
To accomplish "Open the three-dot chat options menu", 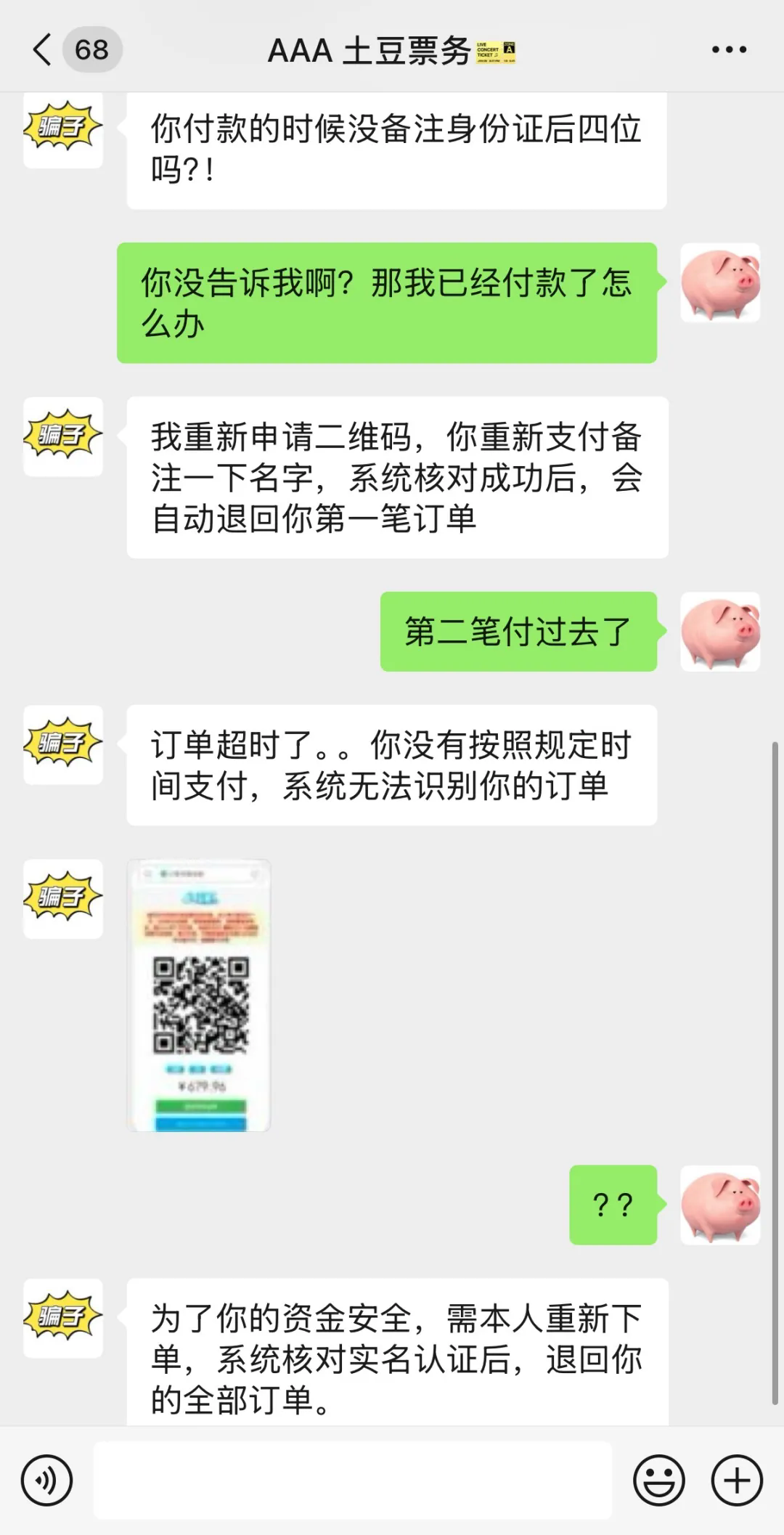I will [x=728, y=50].
